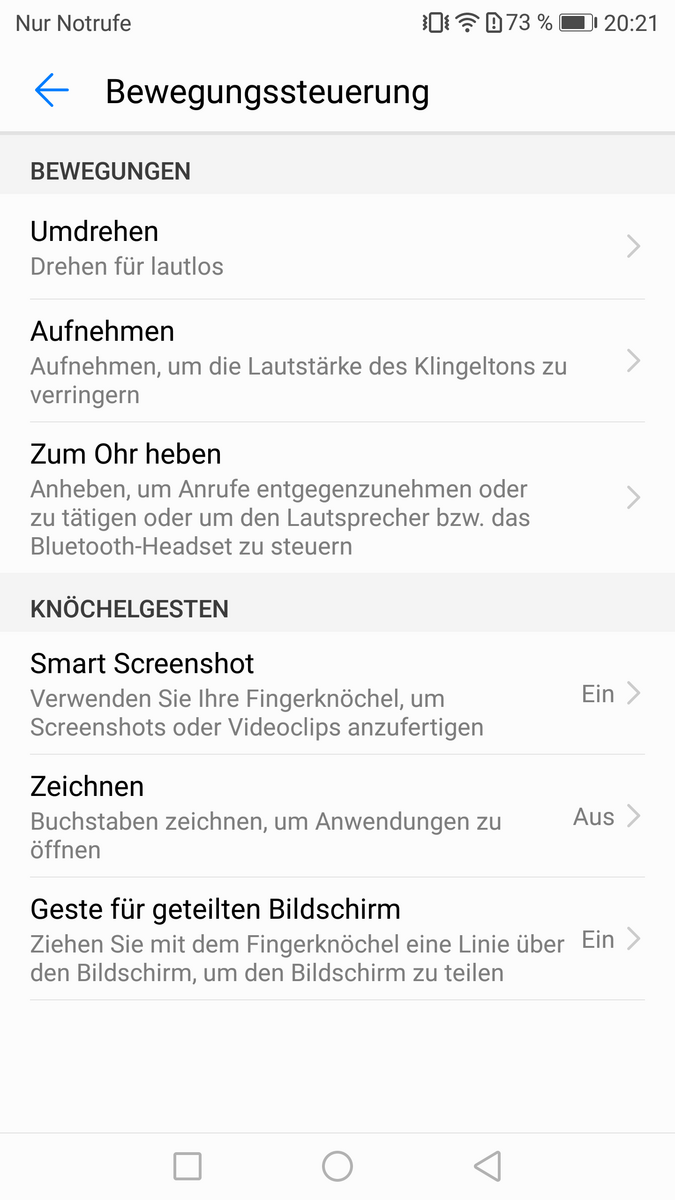Open the Aufnehmen setting
Screen dimensions: 675x1200
click(336, 361)
